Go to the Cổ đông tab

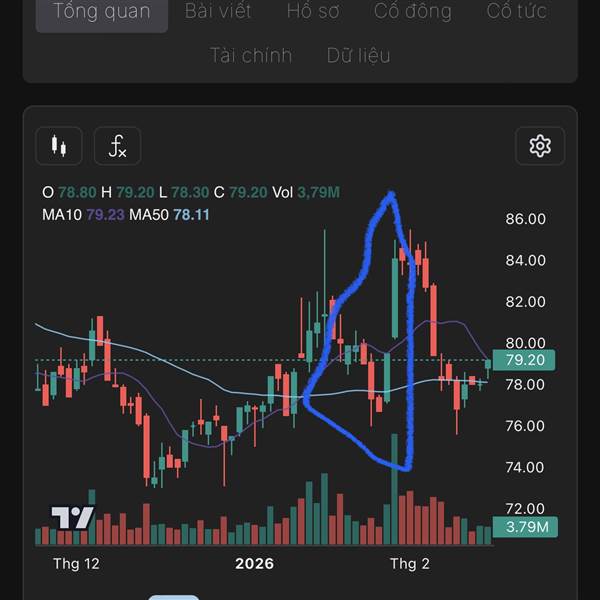(412, 11)
